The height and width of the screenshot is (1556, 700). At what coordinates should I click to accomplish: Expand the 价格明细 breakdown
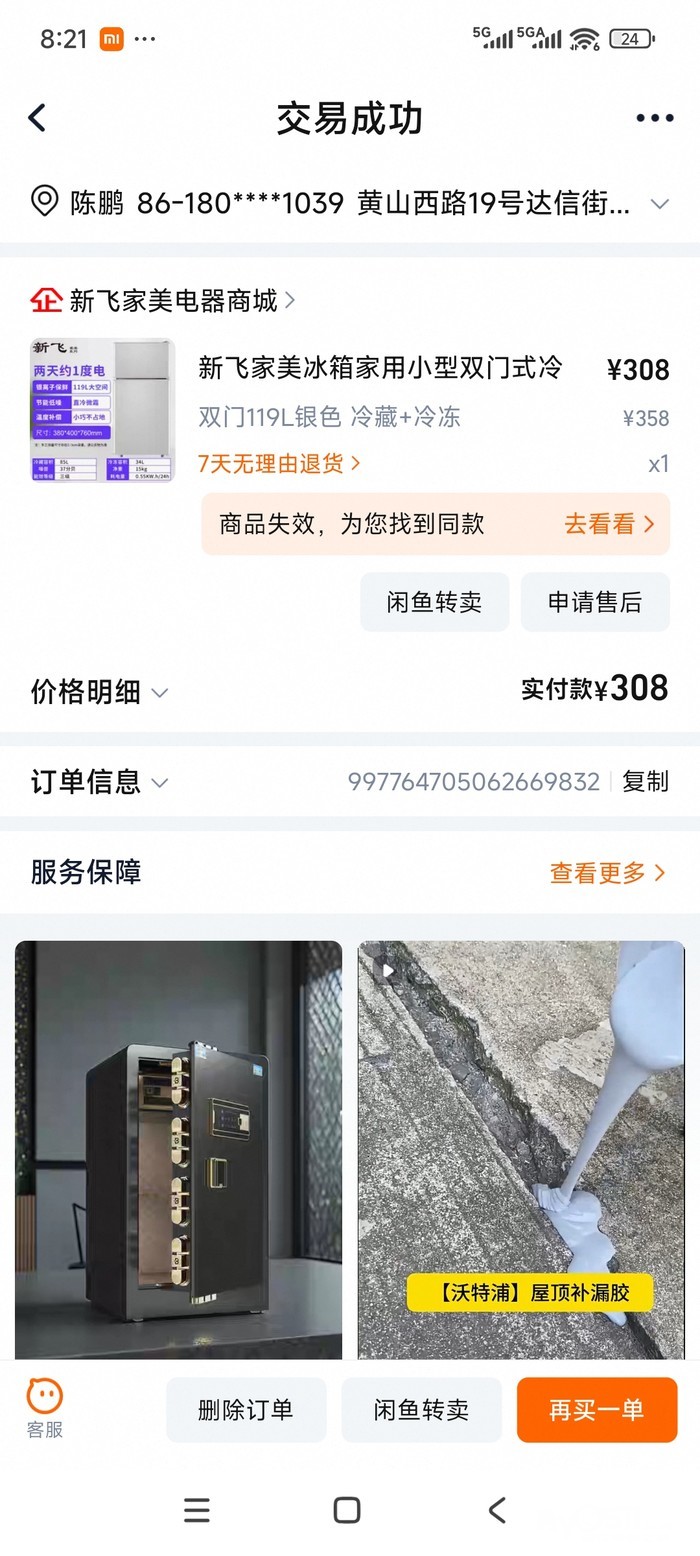tap(100, 691)
